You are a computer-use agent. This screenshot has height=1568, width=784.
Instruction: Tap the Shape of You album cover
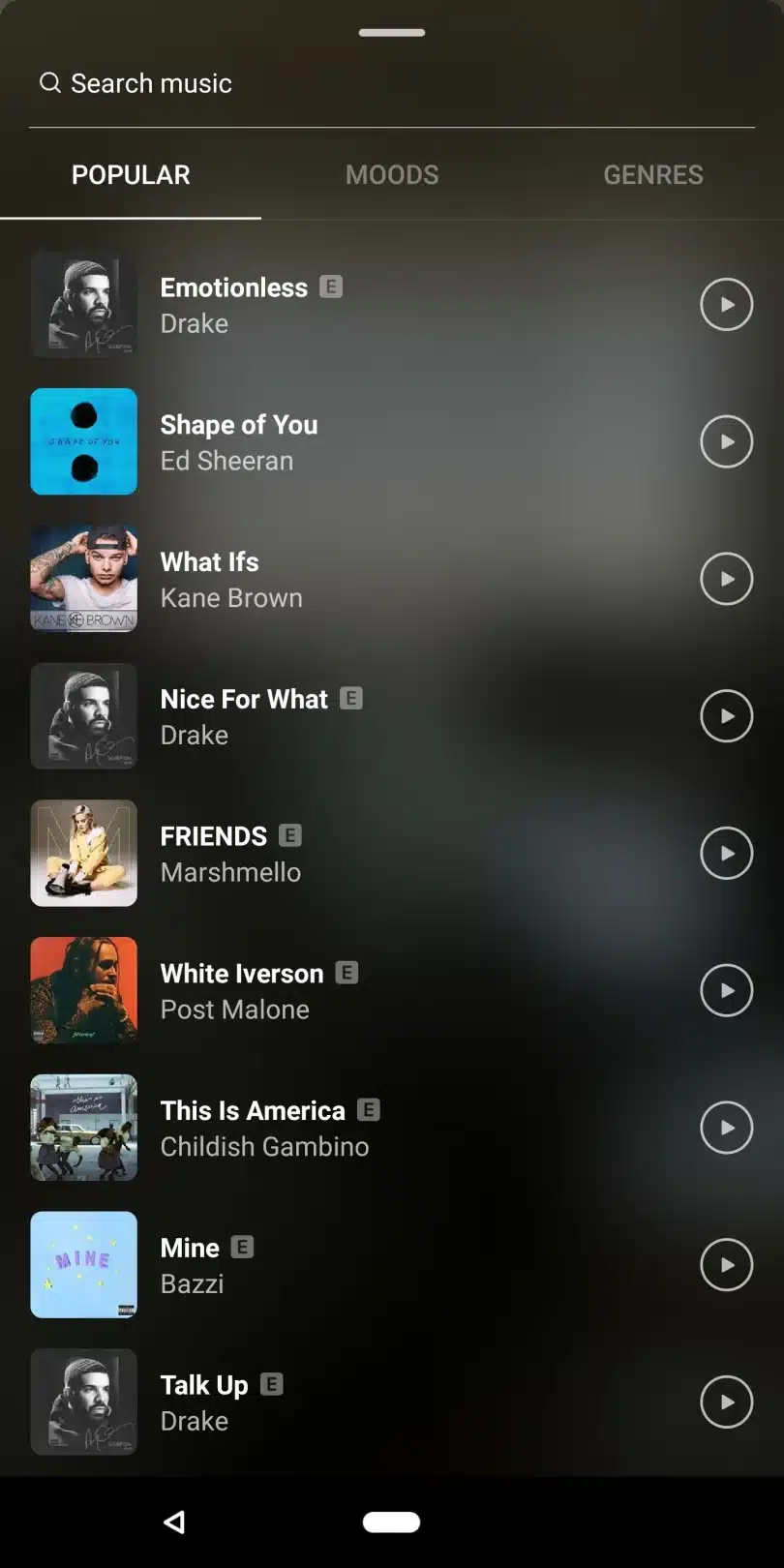point(84,441)
